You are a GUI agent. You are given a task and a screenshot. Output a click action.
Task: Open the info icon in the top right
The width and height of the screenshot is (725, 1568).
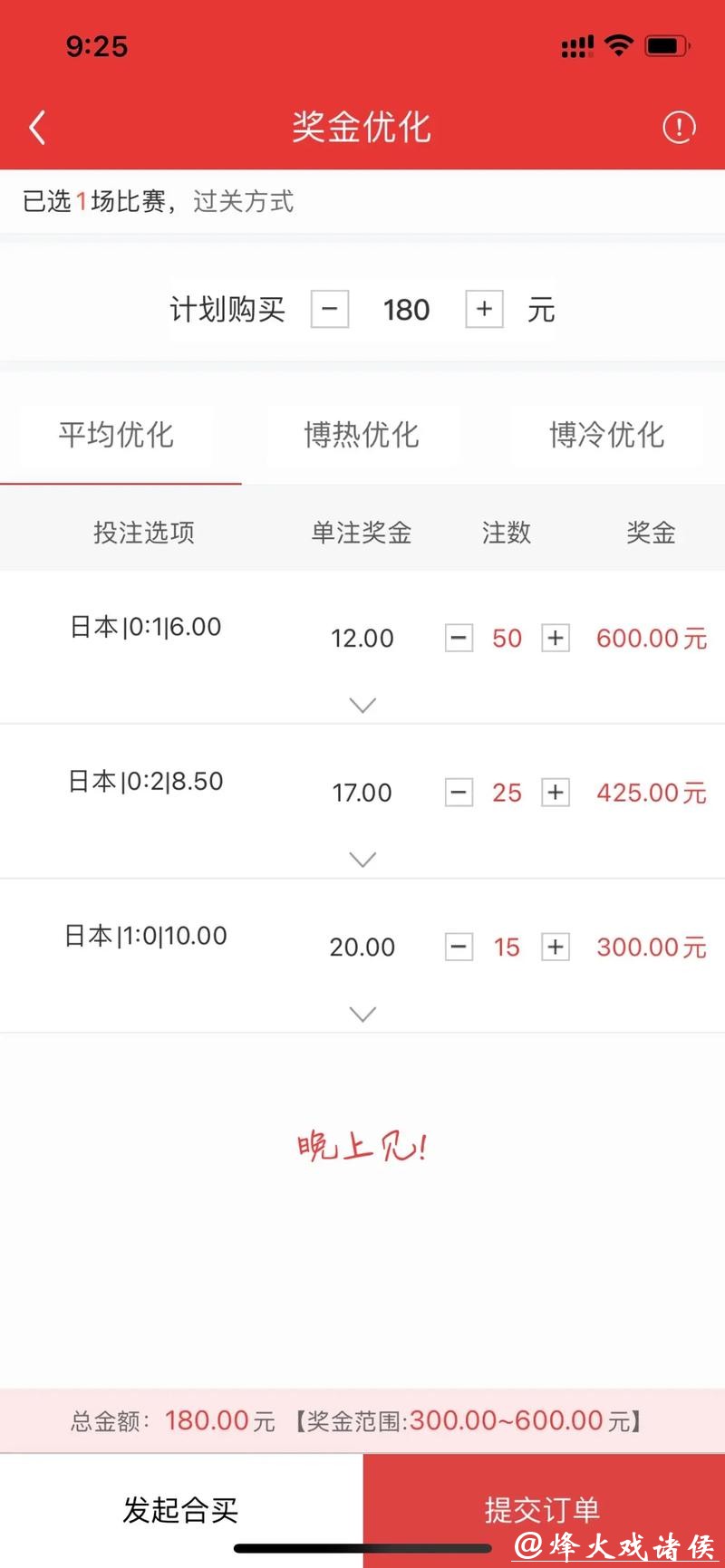(x=679, y=127)
